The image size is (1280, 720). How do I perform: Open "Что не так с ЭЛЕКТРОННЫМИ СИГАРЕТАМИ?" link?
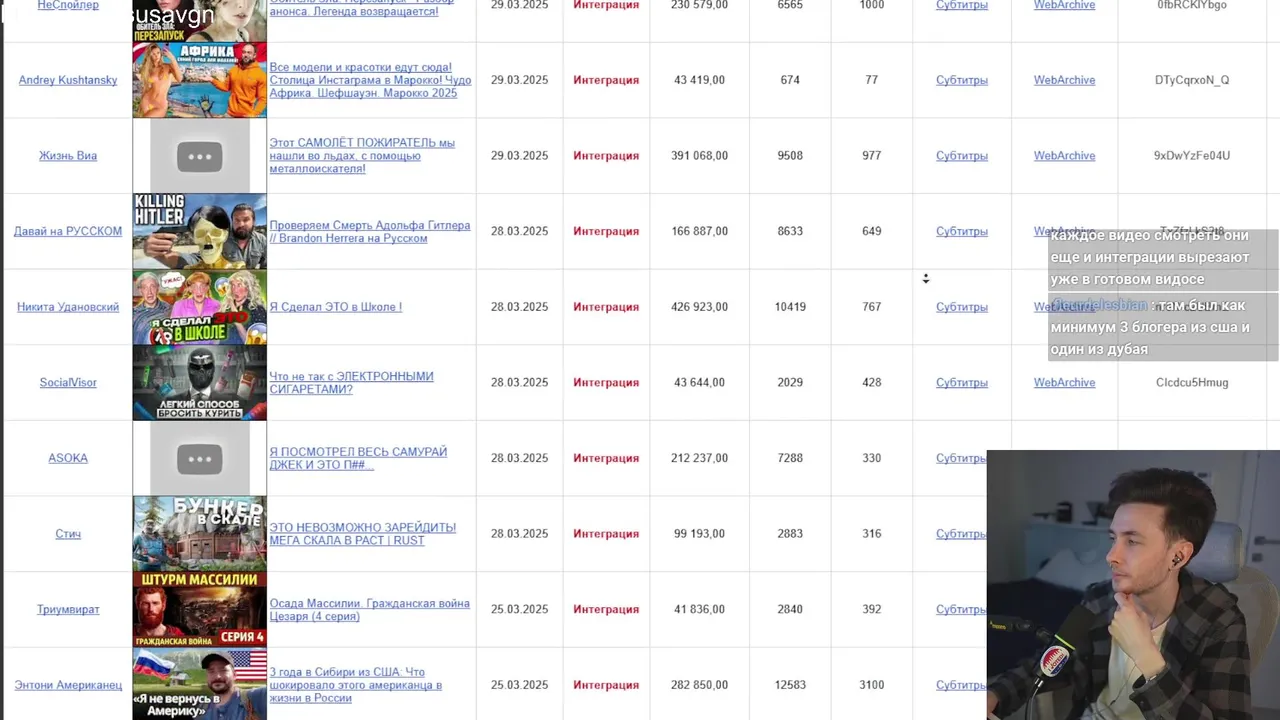click(351, 376)
